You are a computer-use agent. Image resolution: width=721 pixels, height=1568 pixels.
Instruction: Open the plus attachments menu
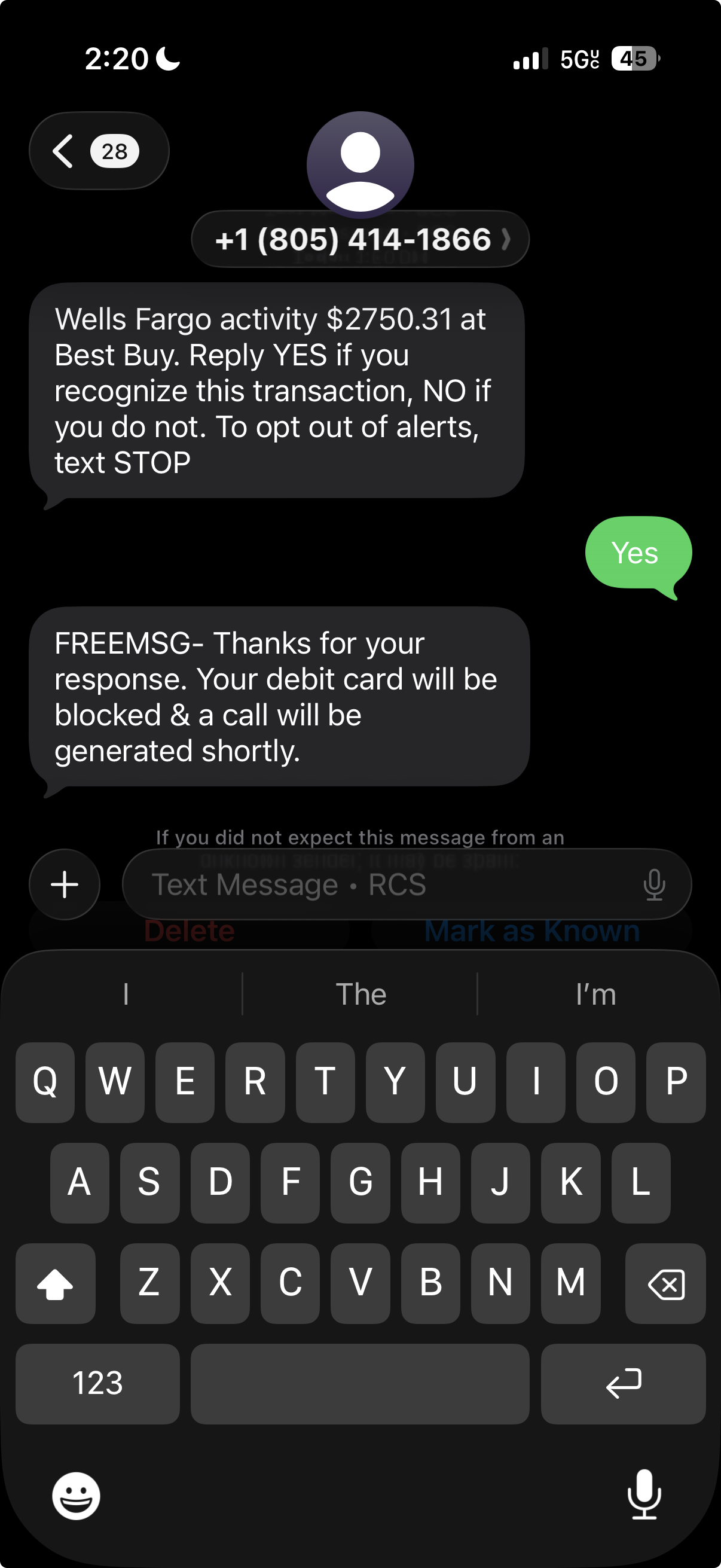pos(65,884)
